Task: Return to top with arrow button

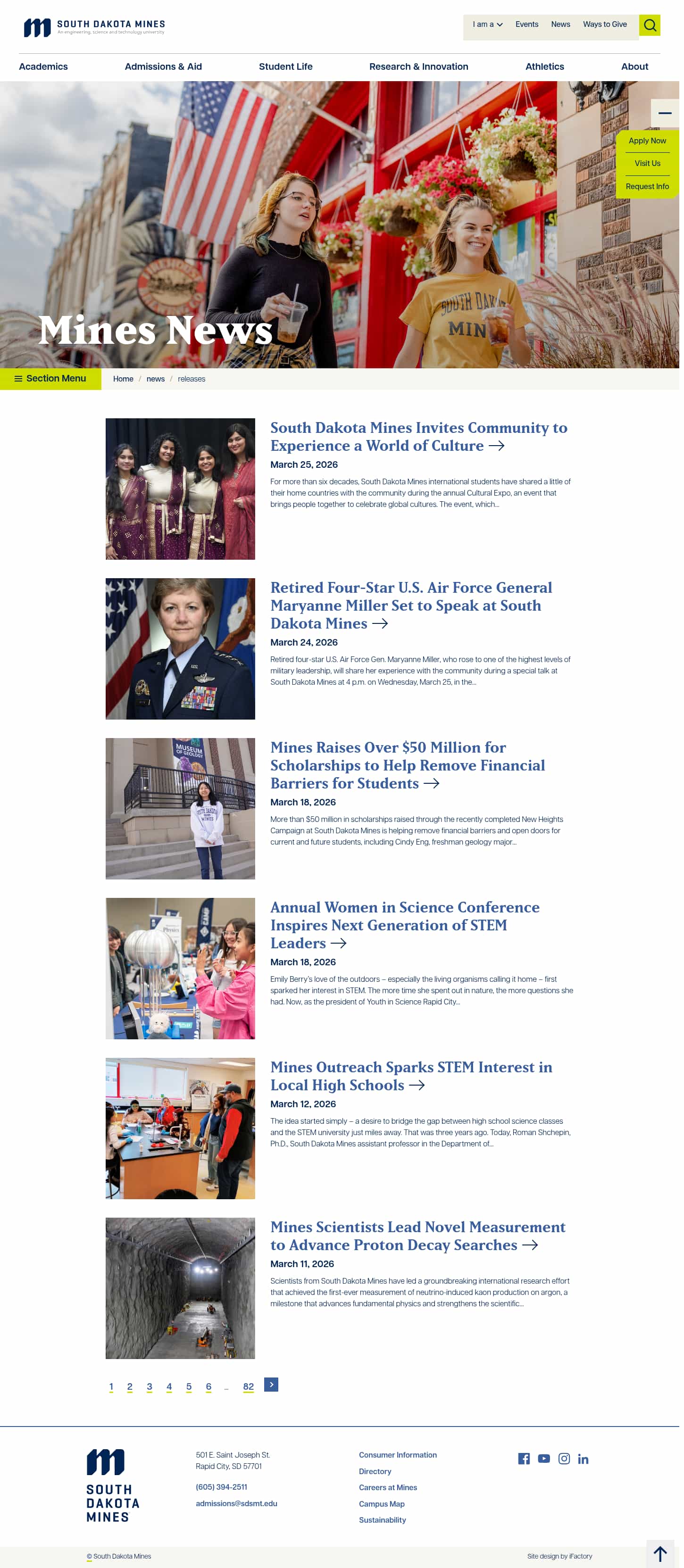Action: click(x=659, y=1553)
